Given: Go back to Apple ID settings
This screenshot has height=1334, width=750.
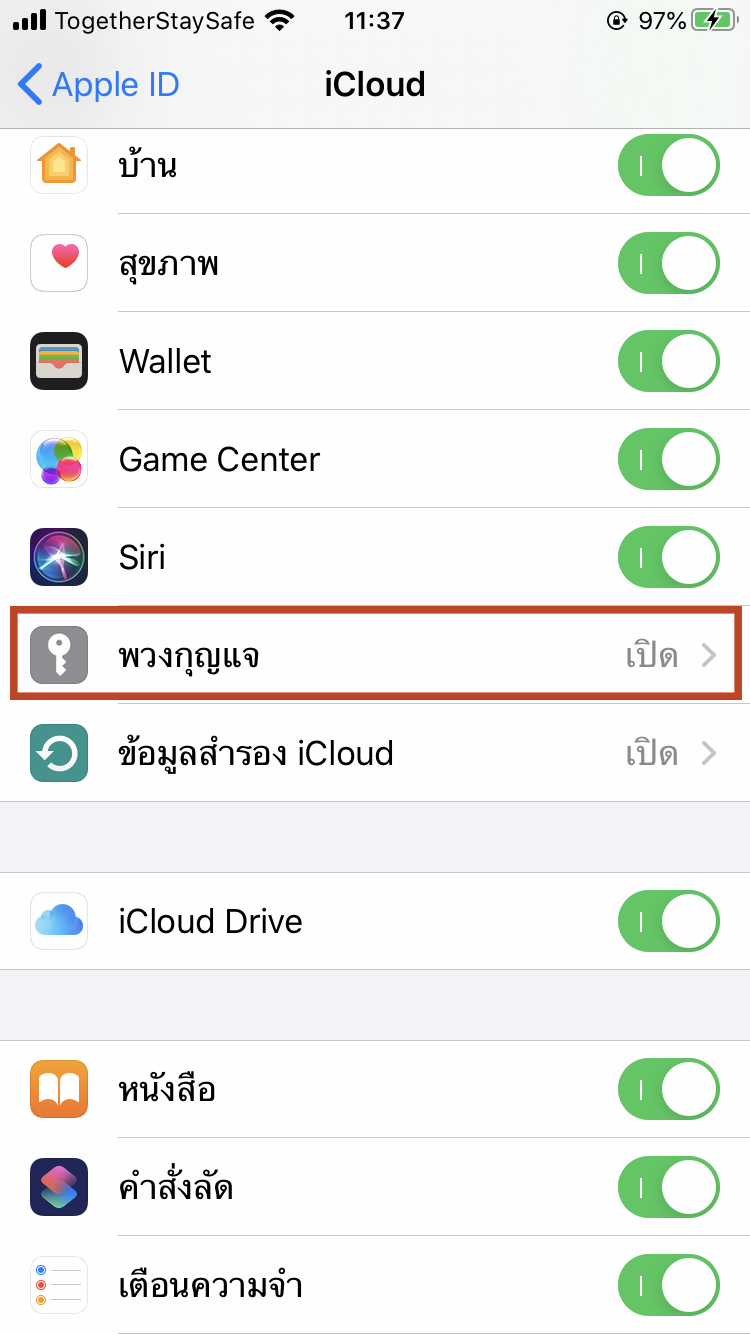Looking at the screenshot, I should tap(98, 85).
